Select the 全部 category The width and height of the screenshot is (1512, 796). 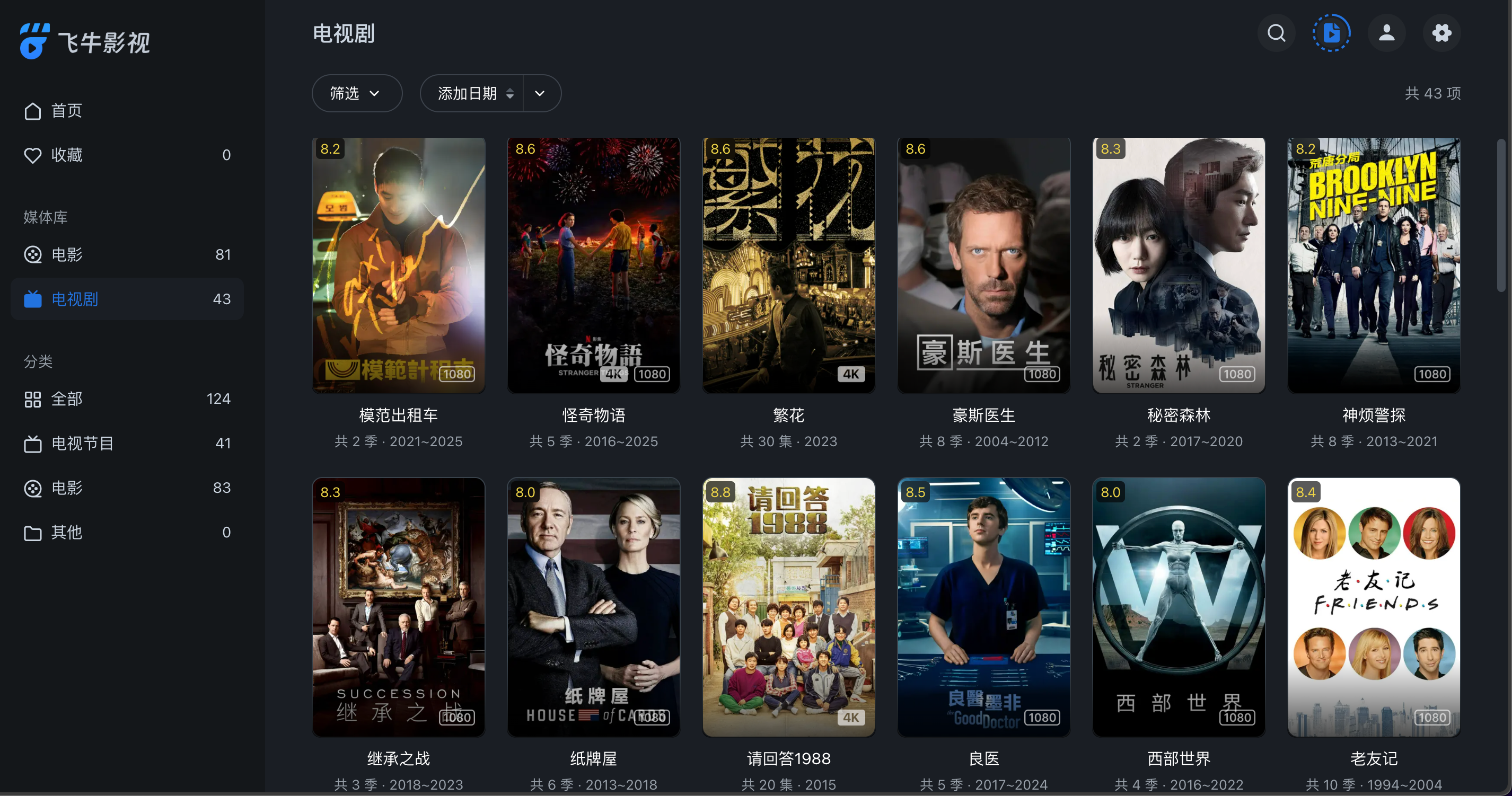click(x=66, y=399)
